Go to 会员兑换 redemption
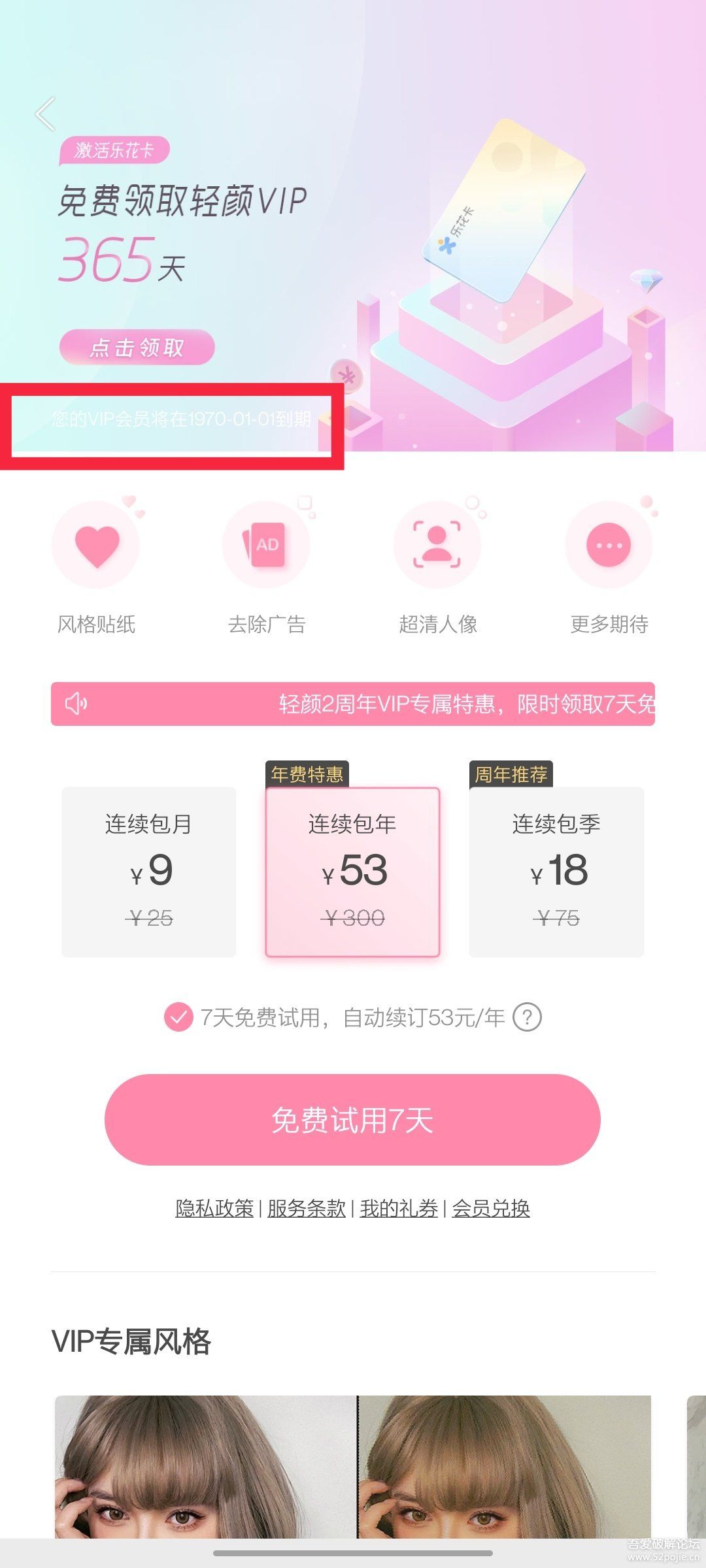 [x=491, y=1209]
